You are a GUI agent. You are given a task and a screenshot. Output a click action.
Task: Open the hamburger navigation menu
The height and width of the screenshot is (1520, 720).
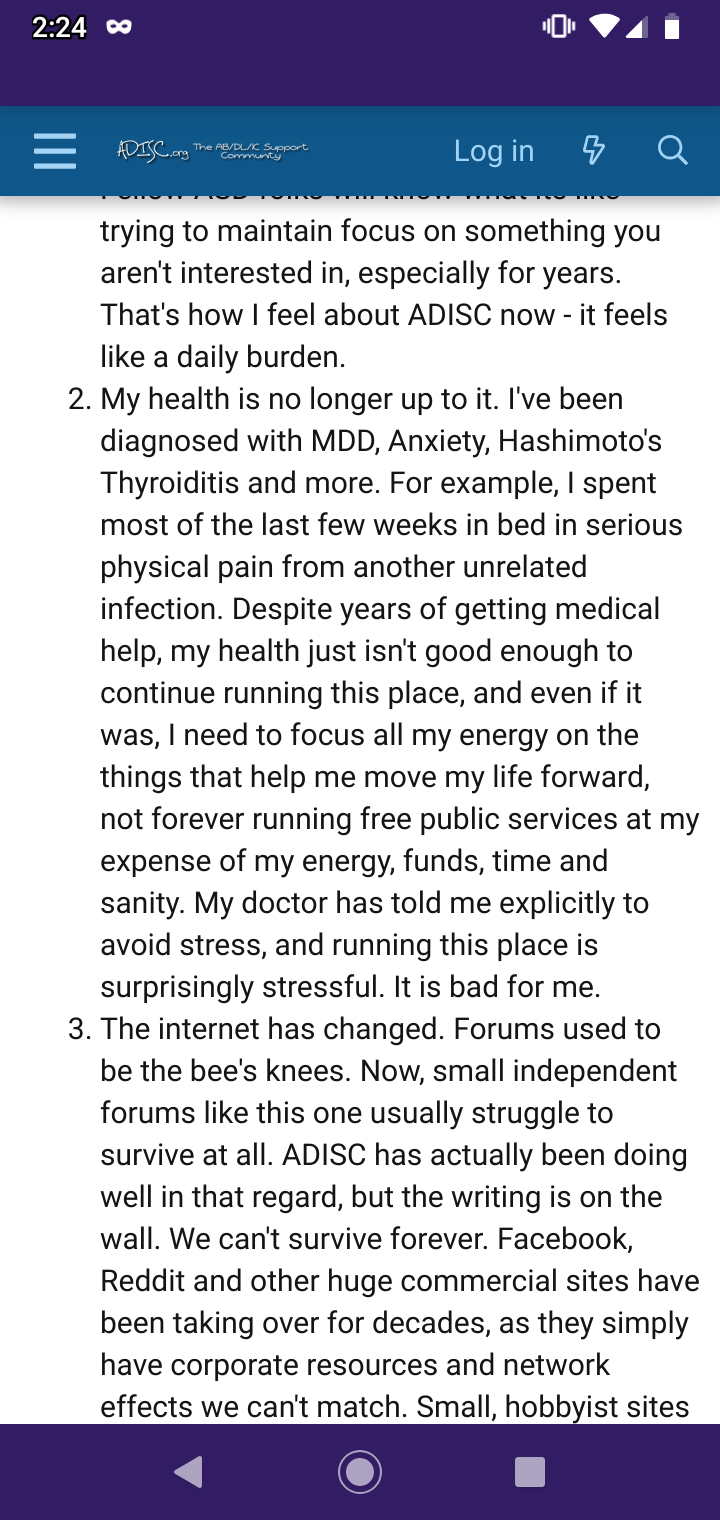pyautogui.click(x=54, y=151)
